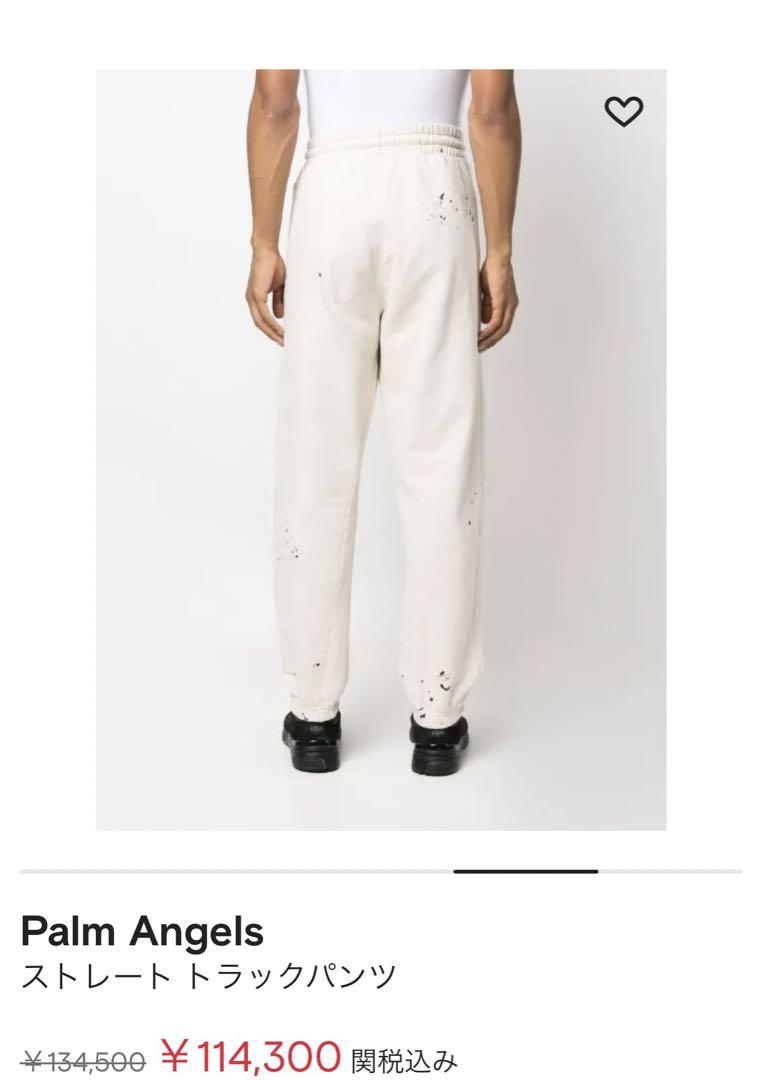Image resolution: width=763 pixels, height=1080 pixels.
Task: Open the Palm Angels pants photo
Action: click(380, 450)
